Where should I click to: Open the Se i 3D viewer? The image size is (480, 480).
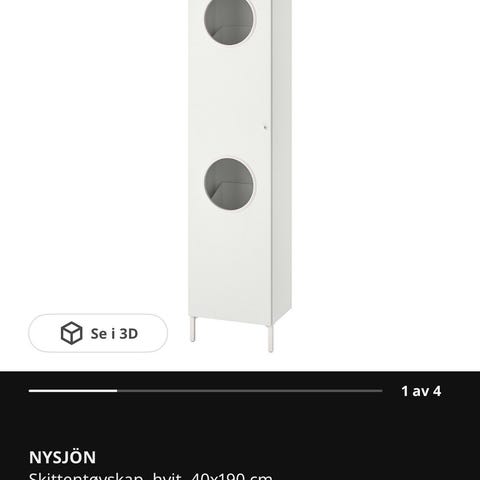coord(98,333)
